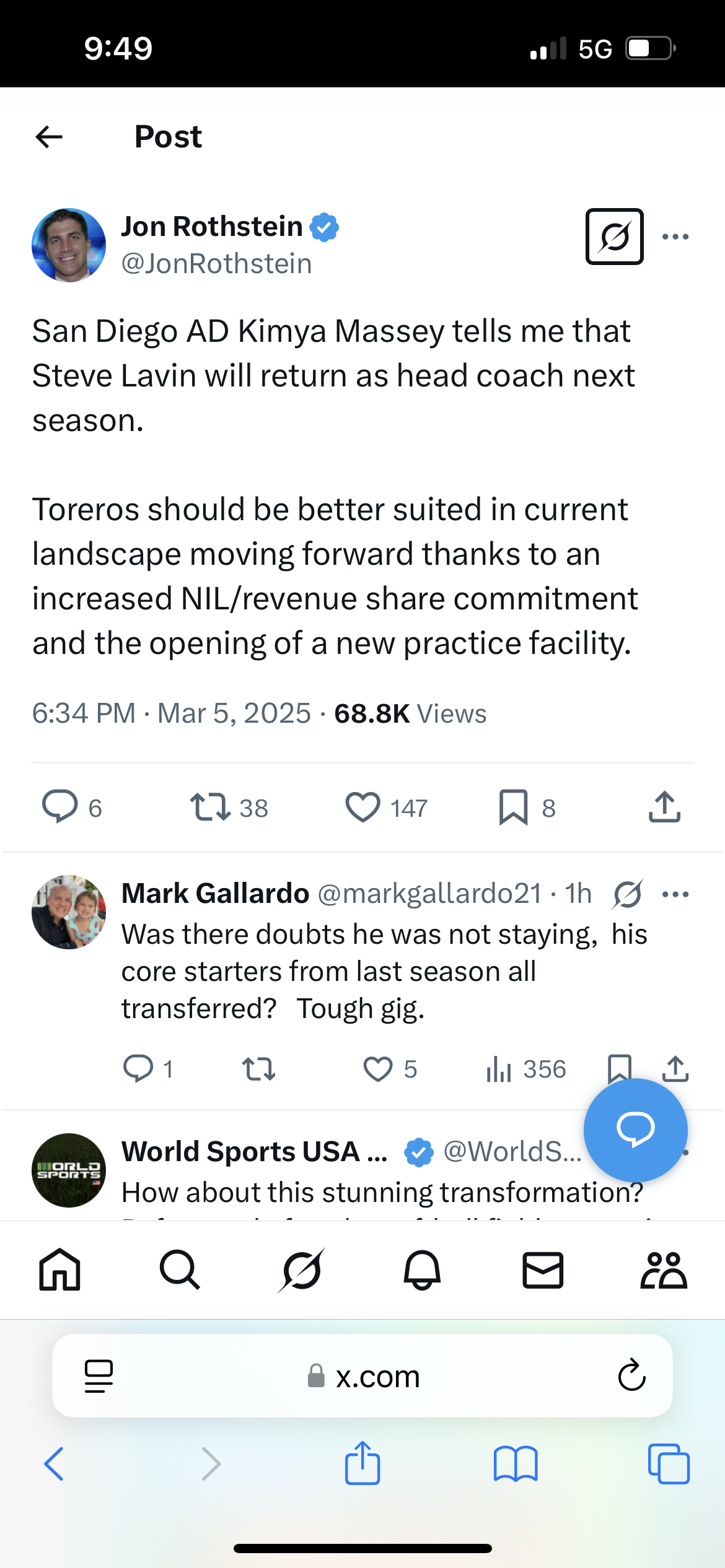Image resolution: width=725 pixels, height=1568 pixels.
Task: Open more options on Mark Gallardo's reply
Action: (675, 894)
